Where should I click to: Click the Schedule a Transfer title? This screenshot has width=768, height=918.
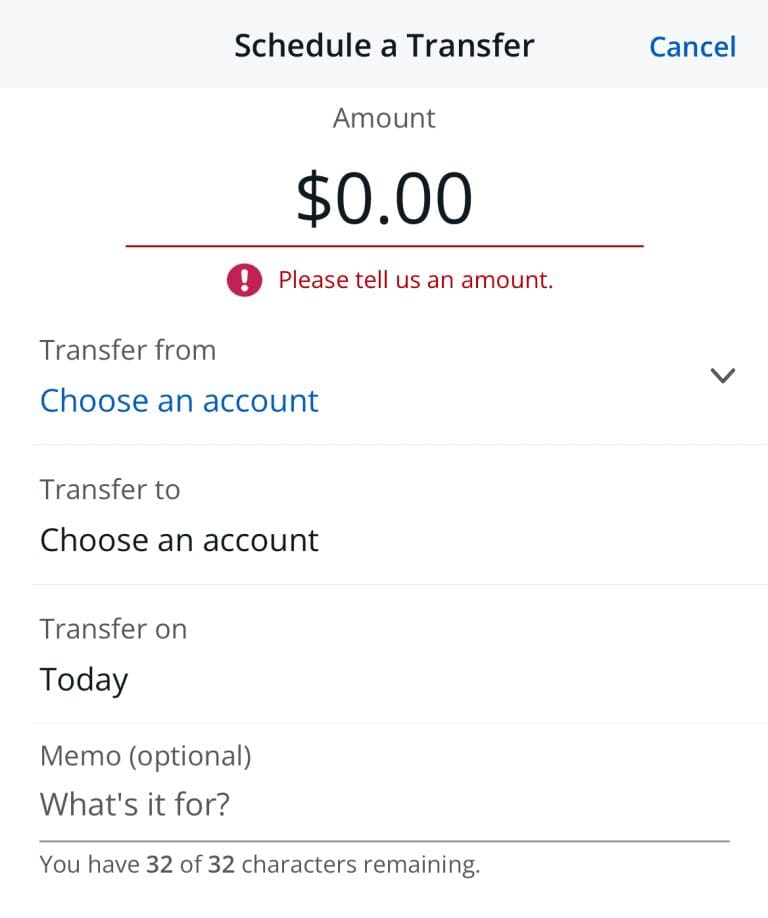pyautogui.click(x=384, y=45)
